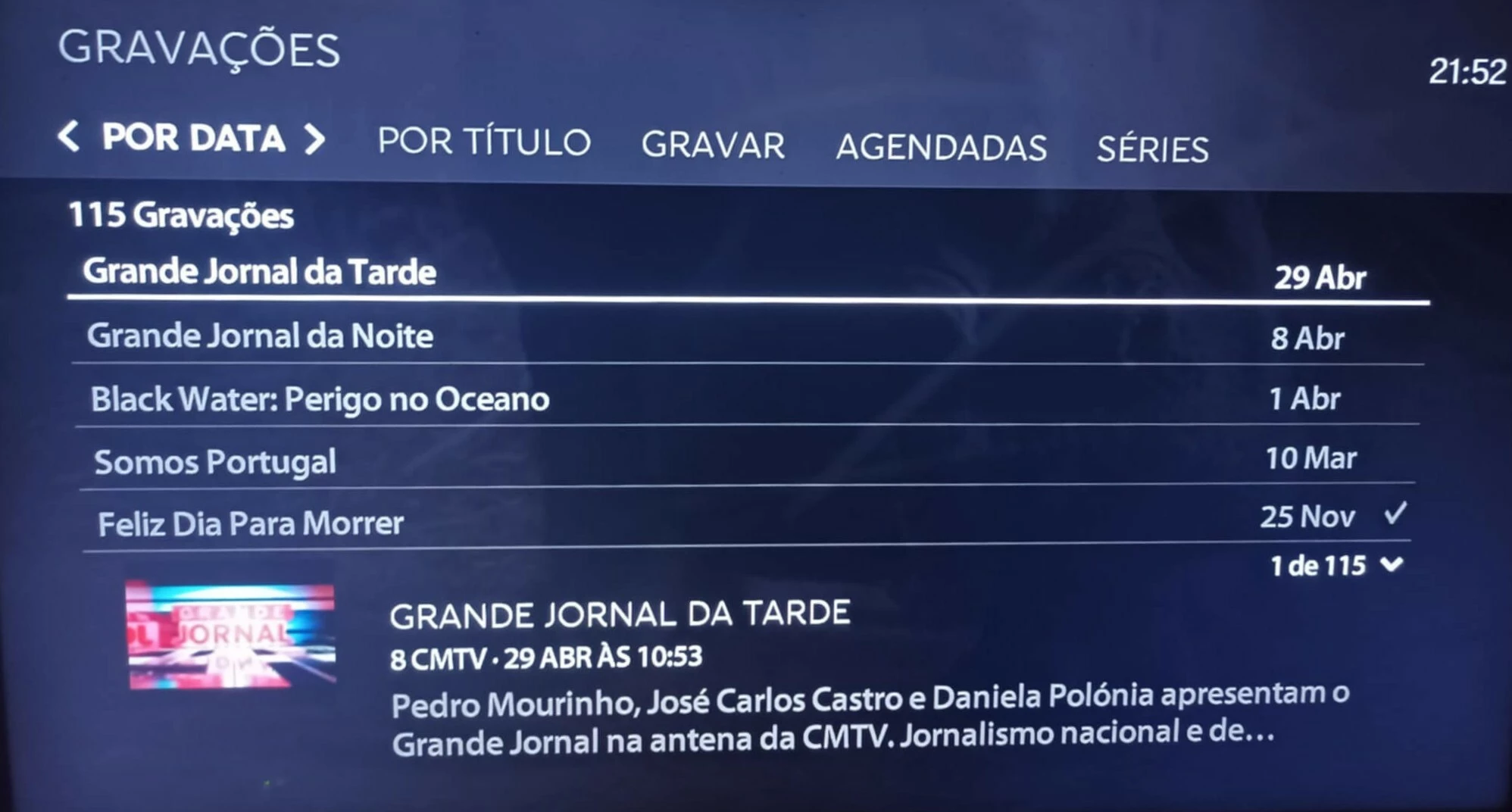This screenshot has height=812, width=1512.
Task: Select the Por Data tab
Action: click(194, 138)
